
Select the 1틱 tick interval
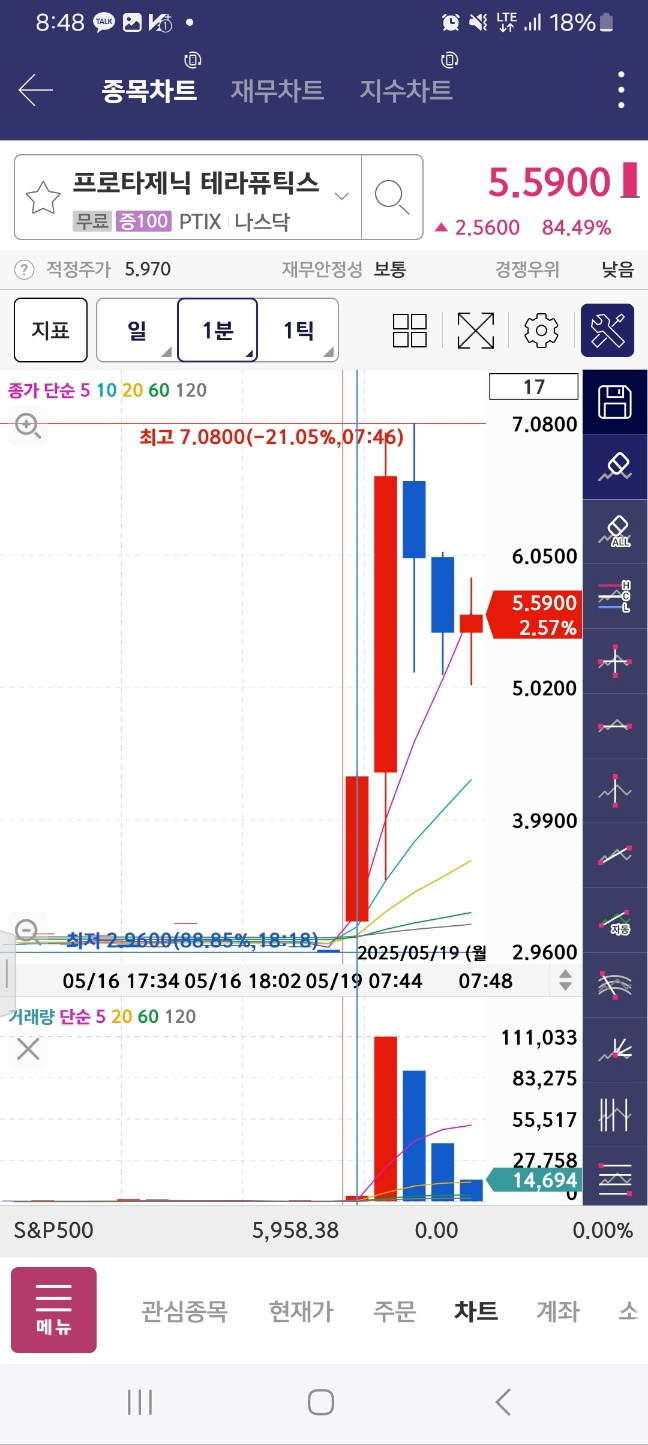pos(298,330)
